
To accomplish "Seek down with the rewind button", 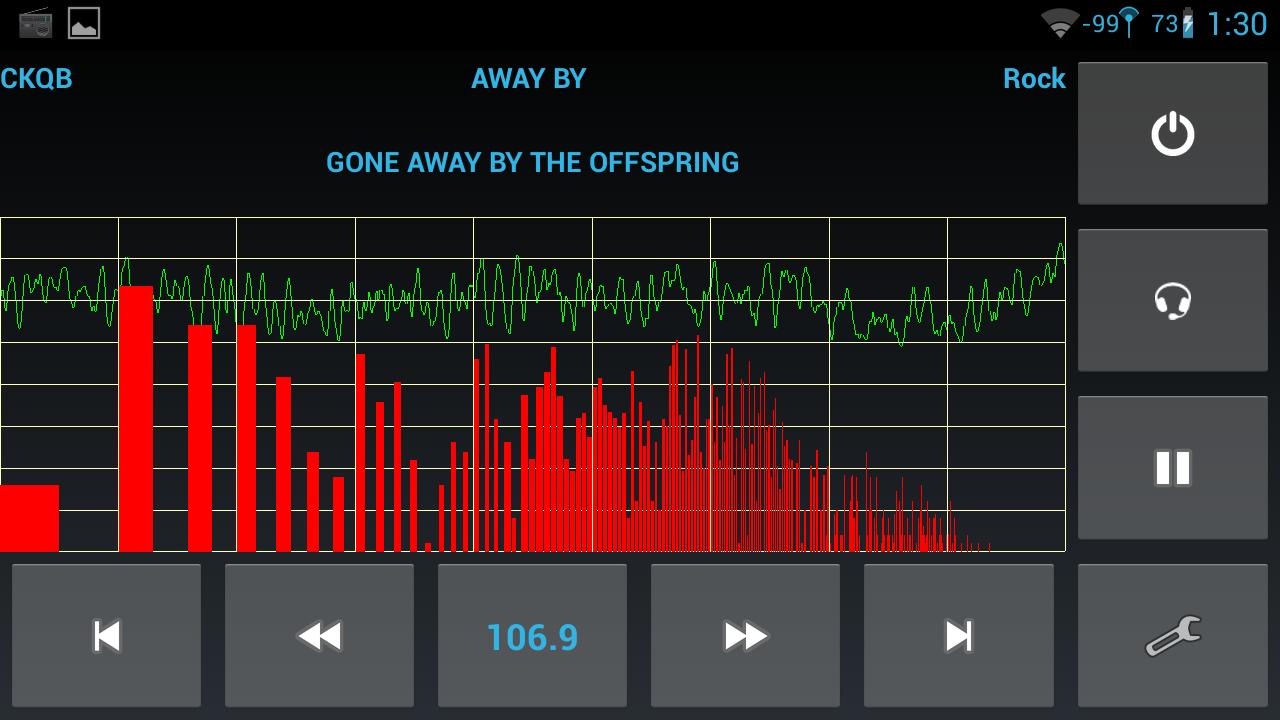I will click(x=319, y=636).
